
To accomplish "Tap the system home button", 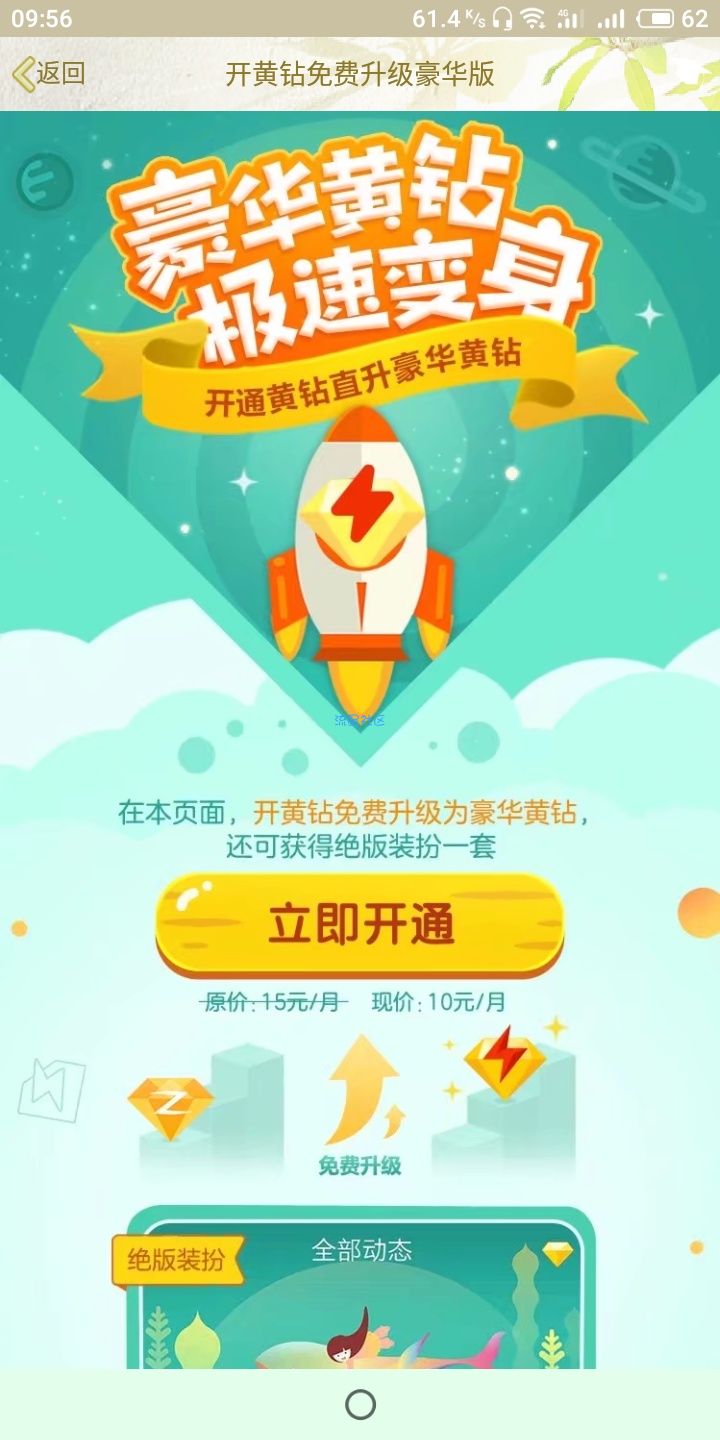I will click(x=360, y=1405).
